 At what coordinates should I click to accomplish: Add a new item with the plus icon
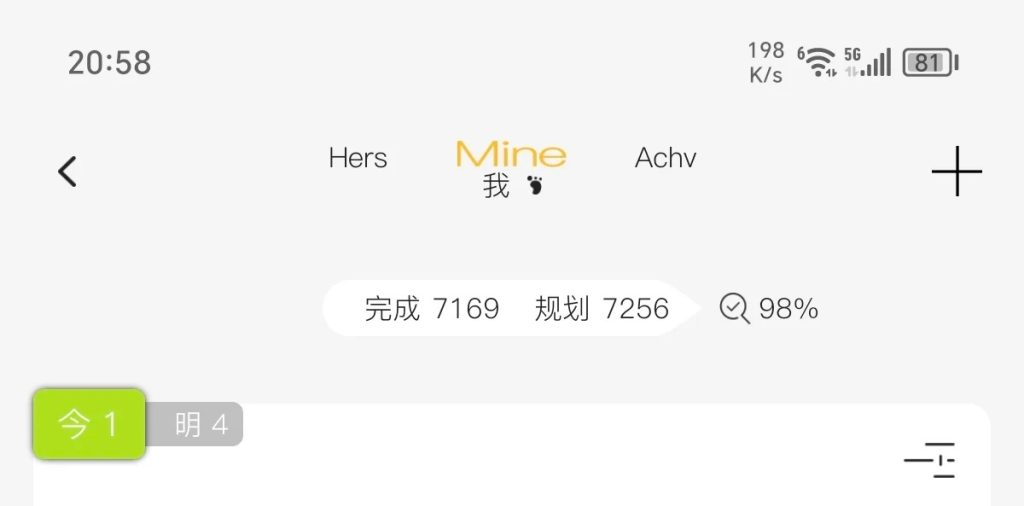click(956, 171)
